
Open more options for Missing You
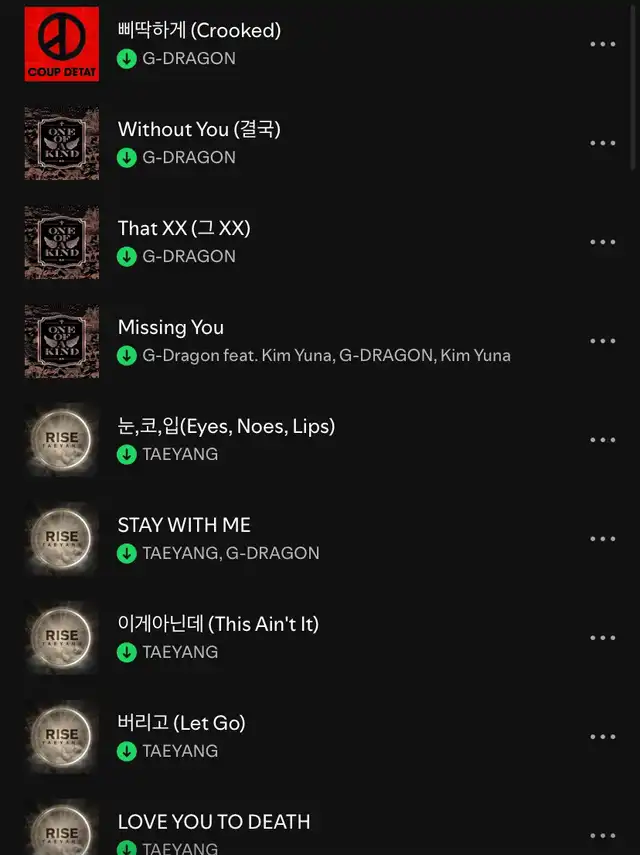pos(602,341)
